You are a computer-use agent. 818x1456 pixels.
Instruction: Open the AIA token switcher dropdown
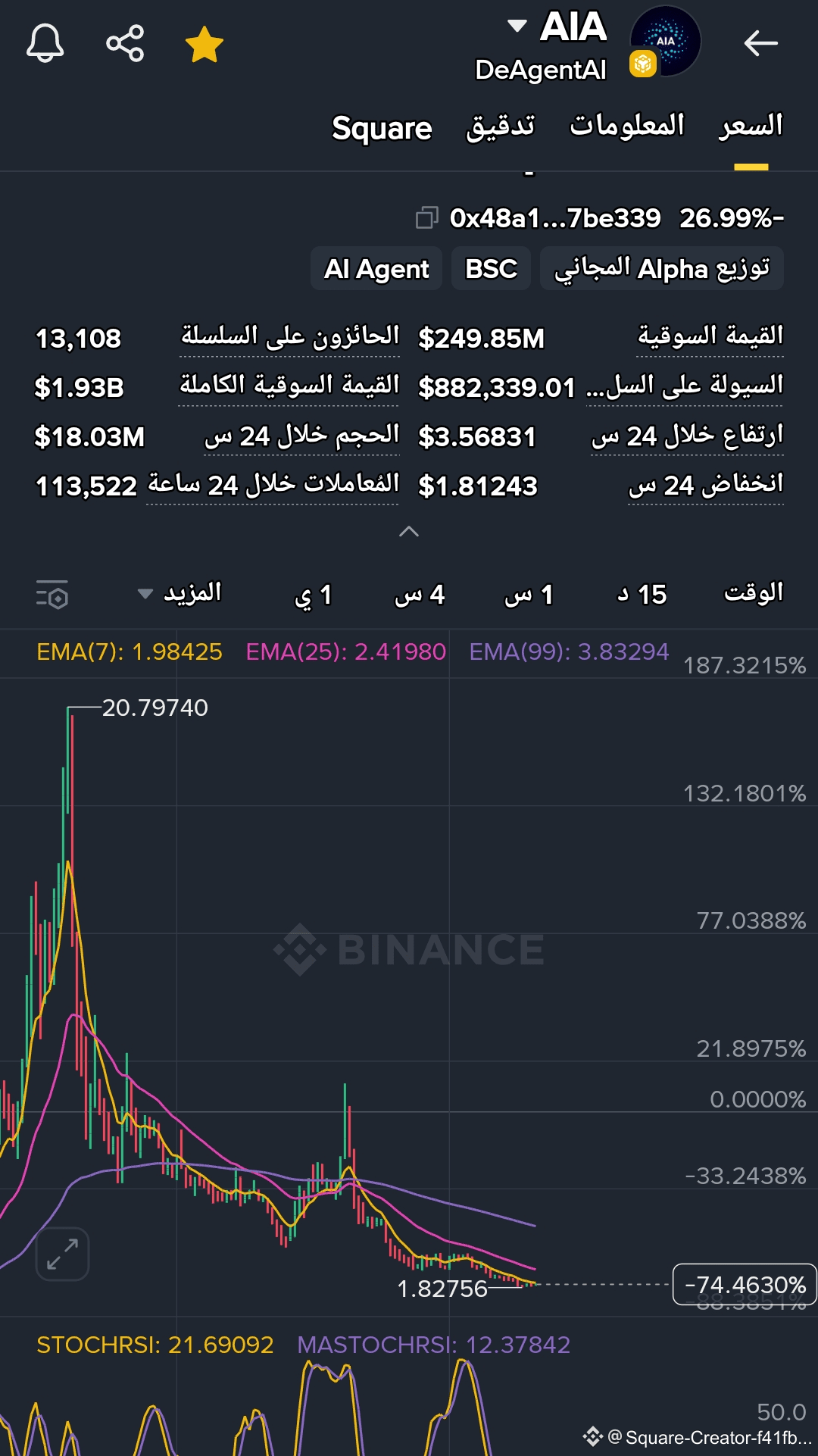point(517,27)
